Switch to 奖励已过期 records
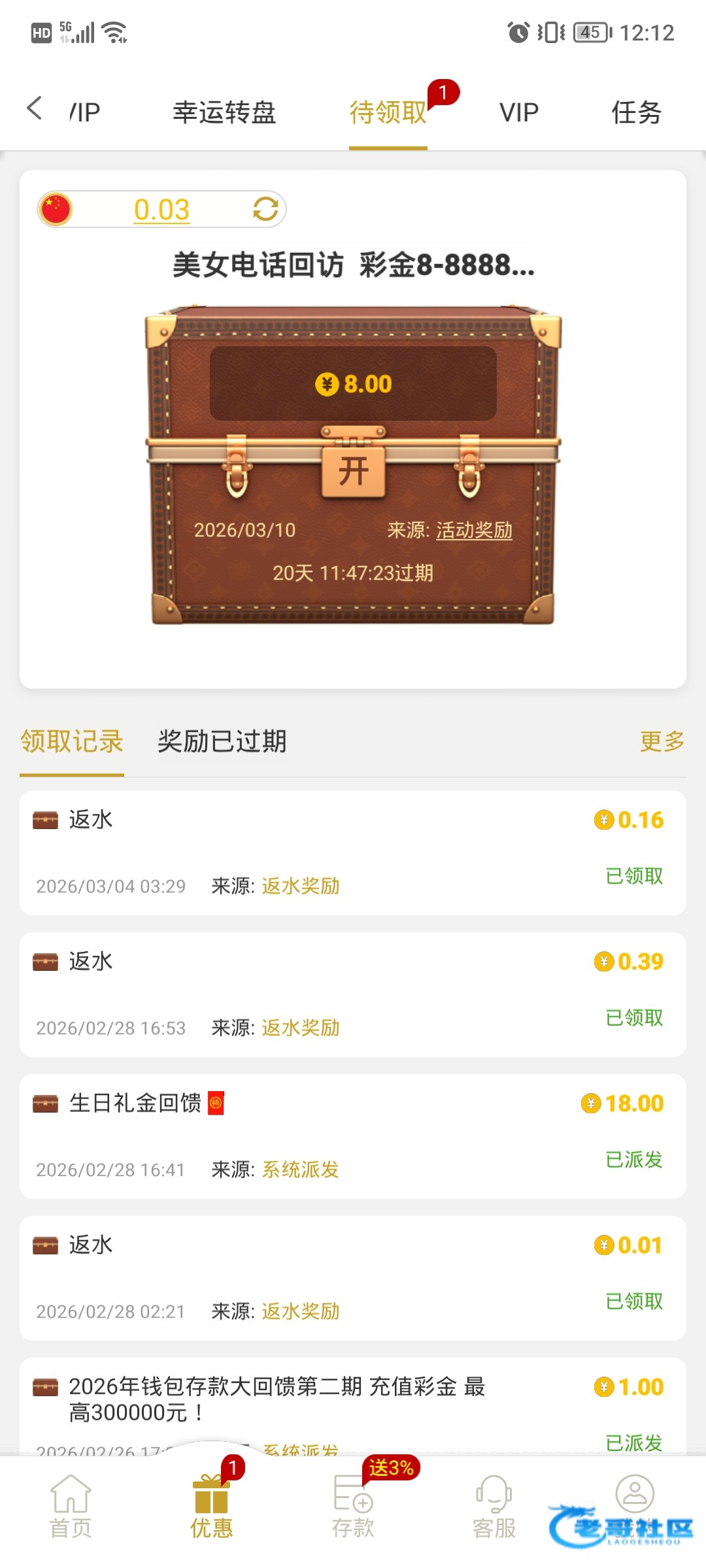The height and width of the screenshot is (1568, 706). click(x=222, y=742)
